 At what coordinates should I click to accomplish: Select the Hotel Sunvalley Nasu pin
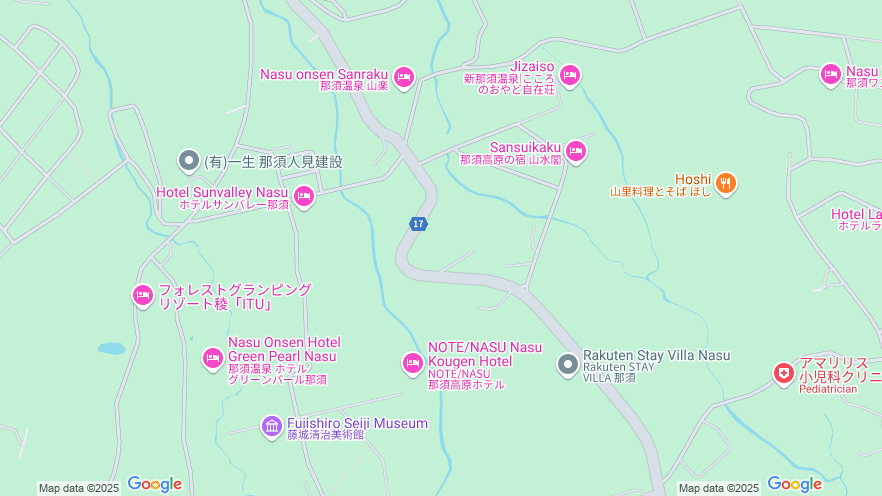click(304, 196)
